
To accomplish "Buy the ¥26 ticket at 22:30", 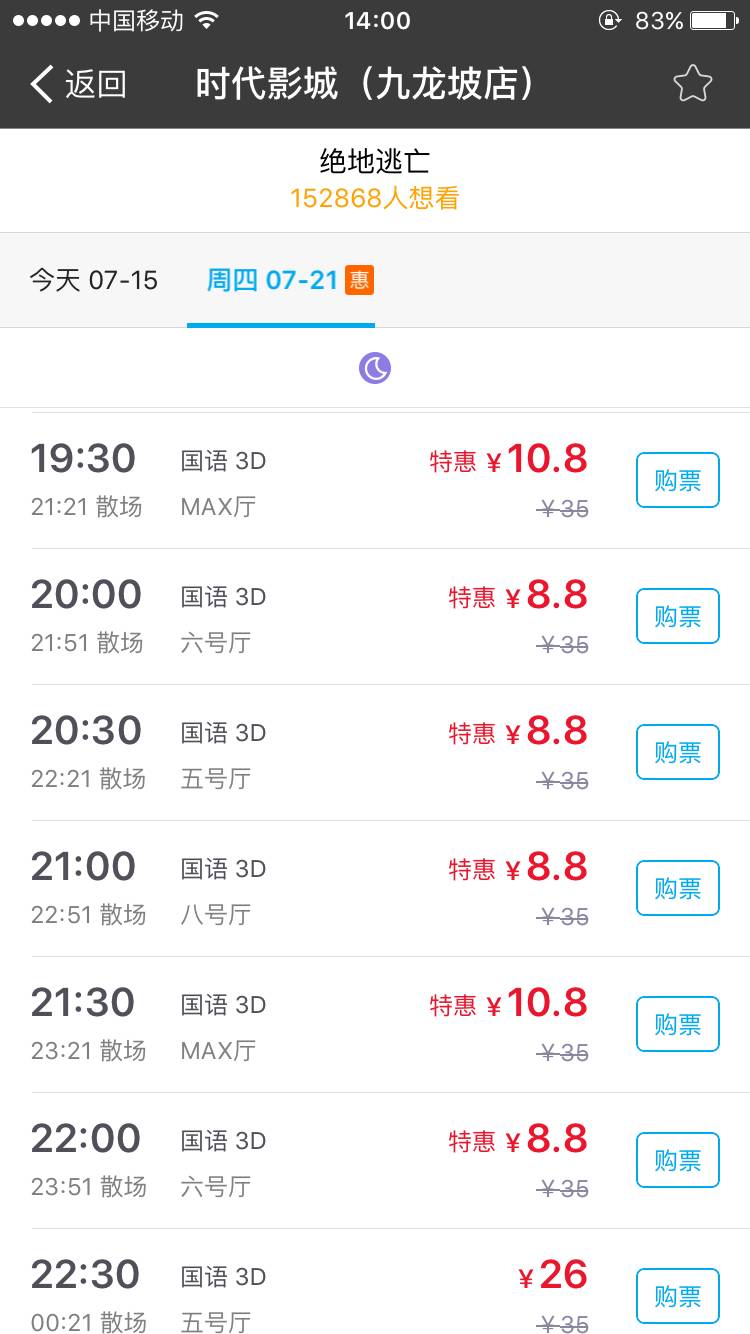I will tap(678, 1296).
